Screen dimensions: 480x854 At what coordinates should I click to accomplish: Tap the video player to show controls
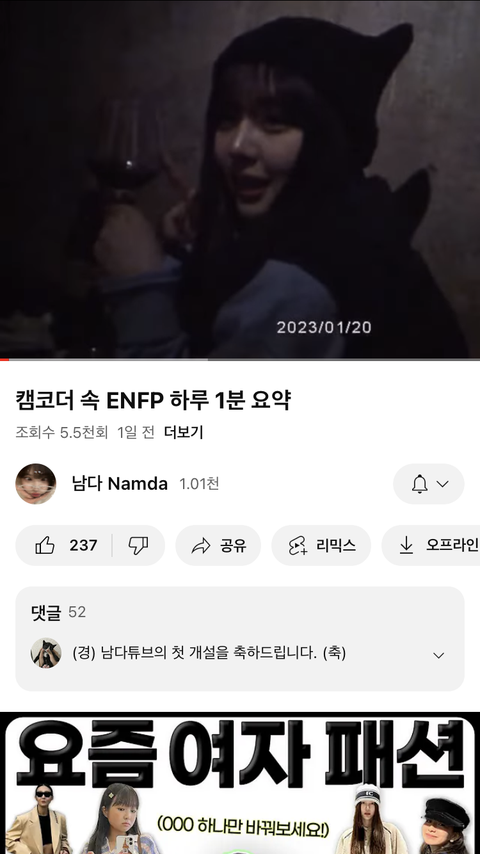pyautogui.click(x=240, y=179)
